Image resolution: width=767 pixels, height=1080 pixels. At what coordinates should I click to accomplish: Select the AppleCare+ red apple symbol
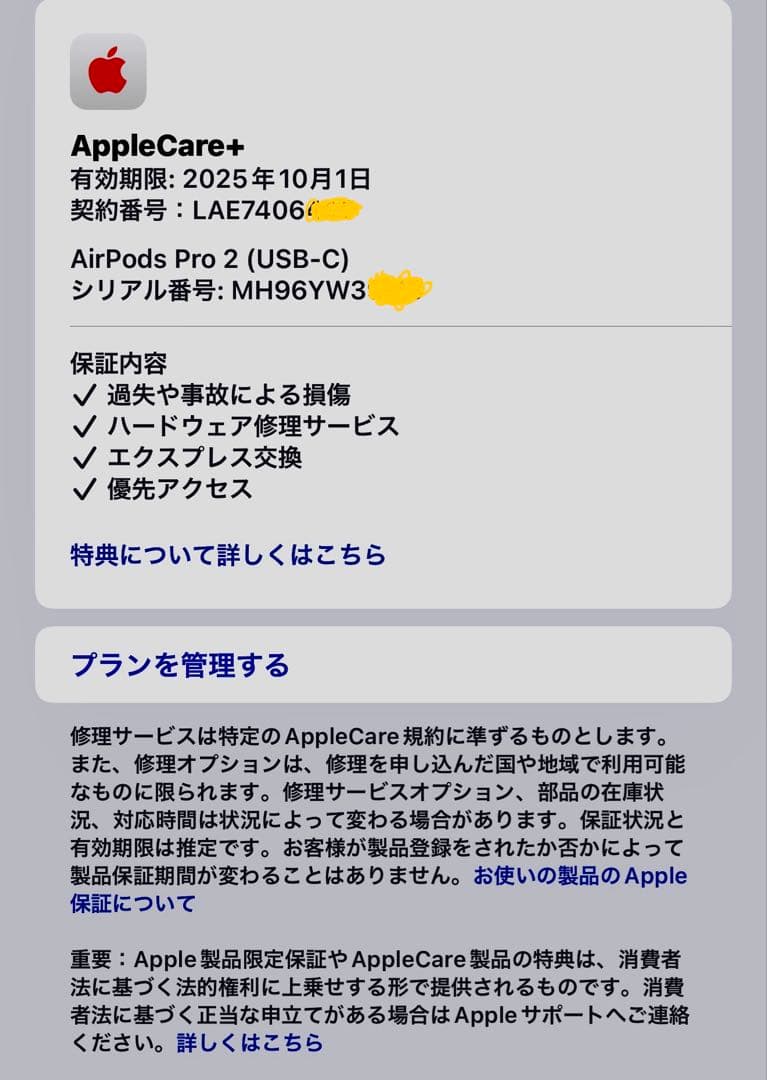click(x=106, y=72)
